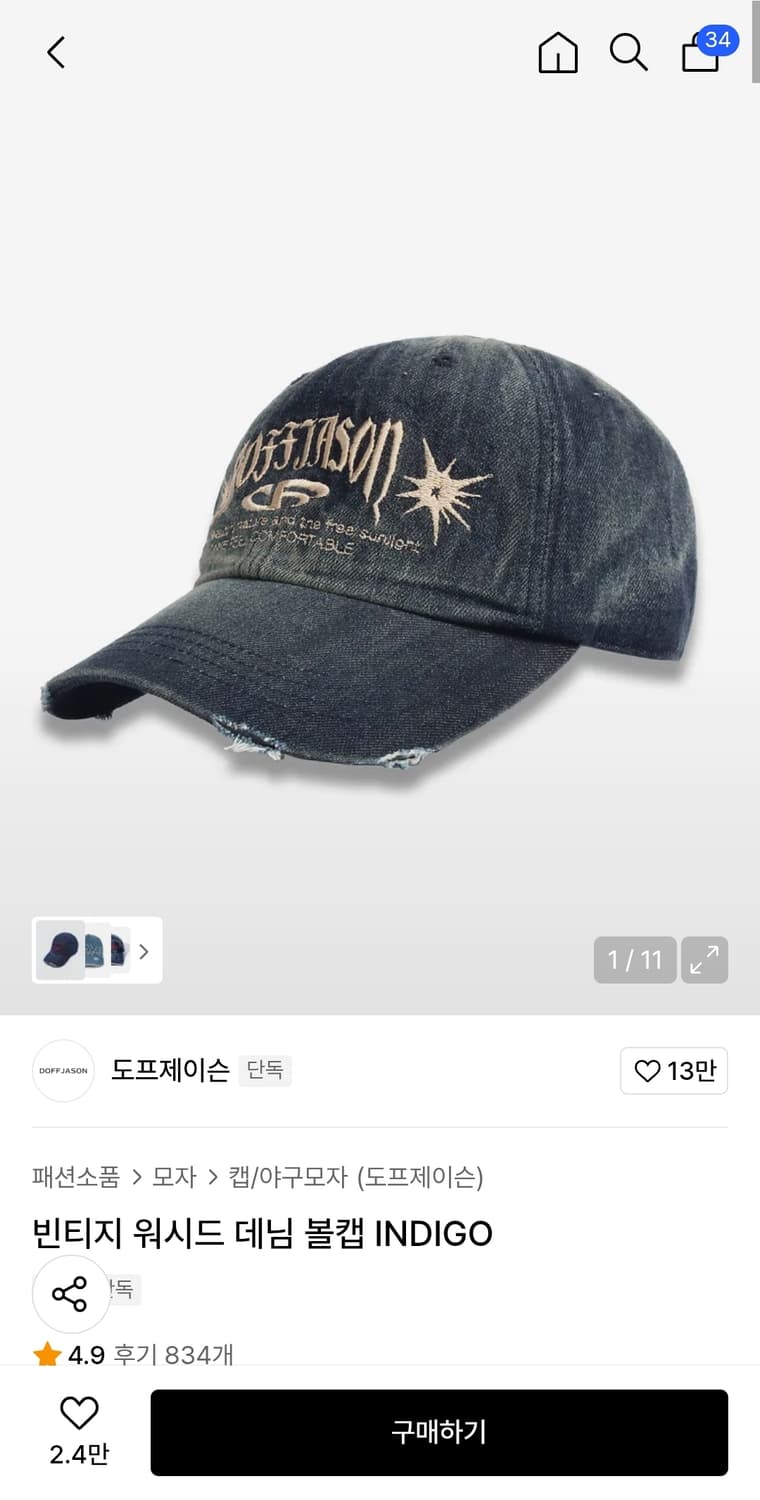The image size is (760, 1500).
Task: Open the search icon
Action: pos(627,53)
